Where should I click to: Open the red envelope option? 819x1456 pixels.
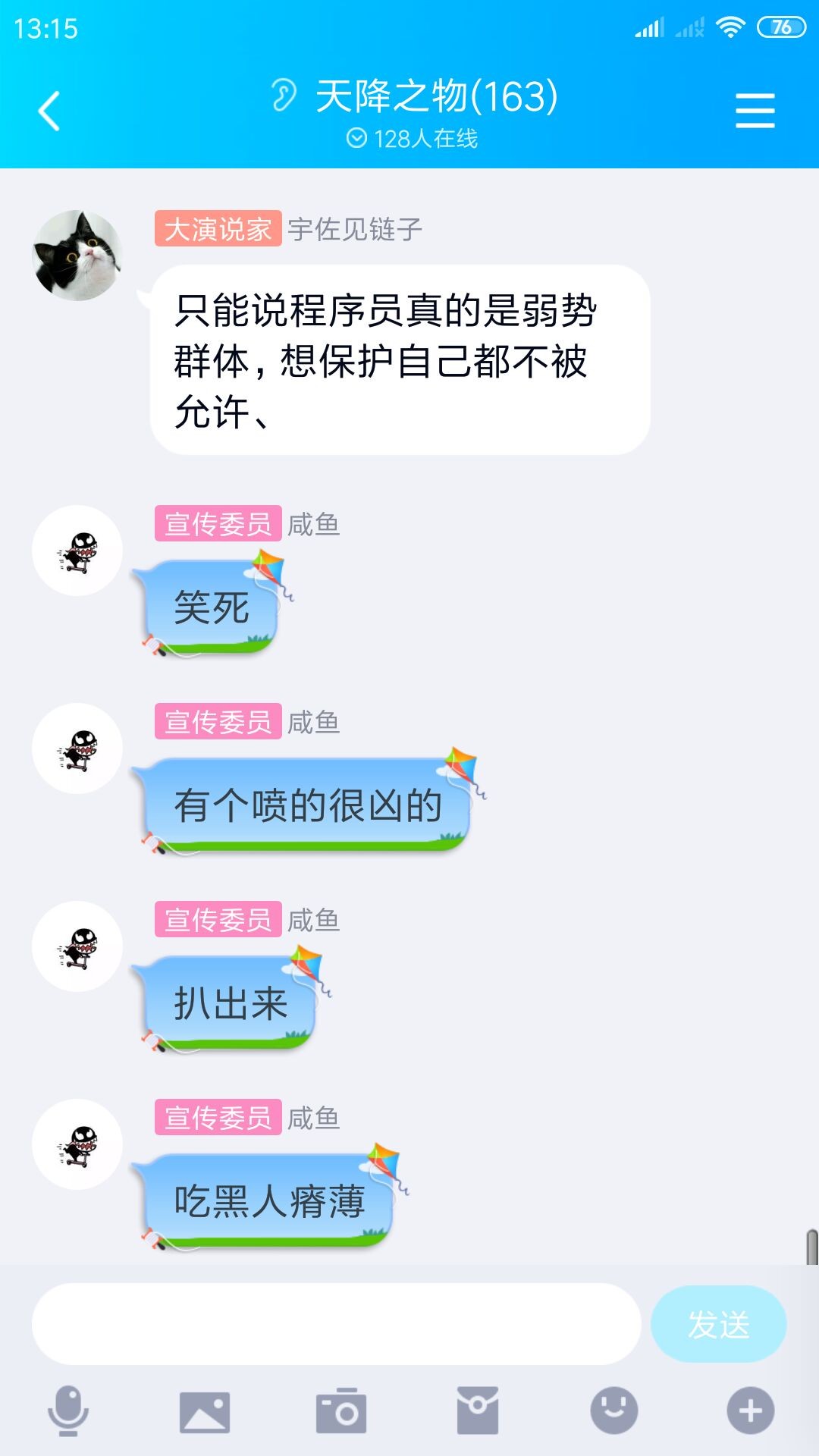(477, 1411)
